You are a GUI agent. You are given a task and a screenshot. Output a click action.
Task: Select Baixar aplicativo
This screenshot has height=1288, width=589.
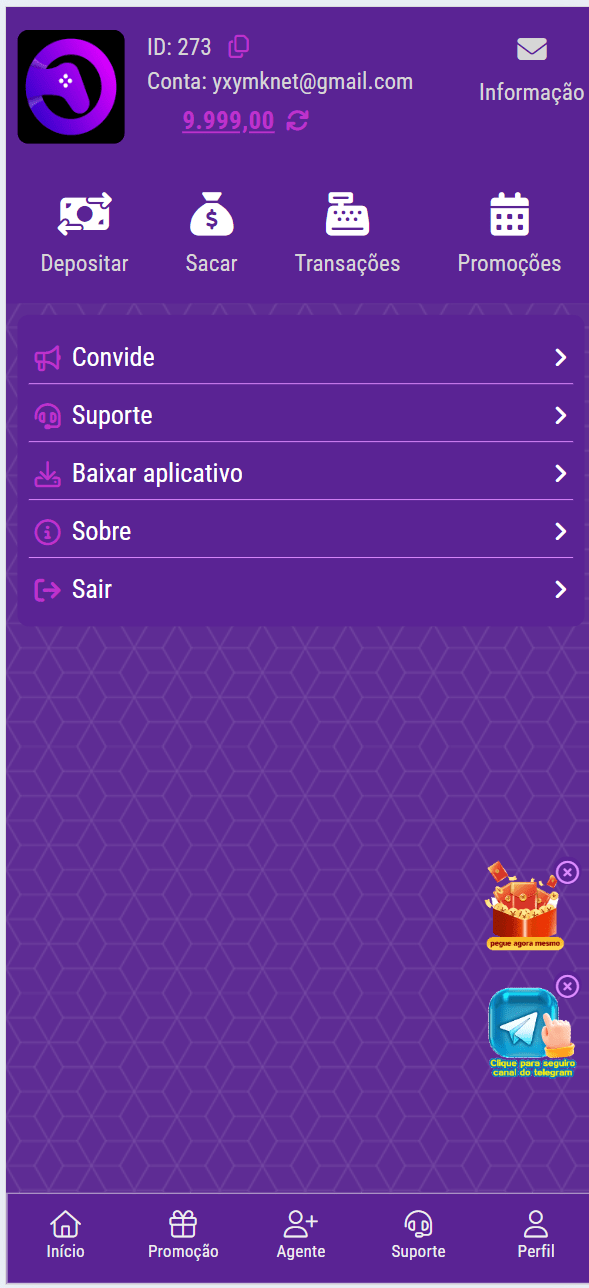point(301,473)
